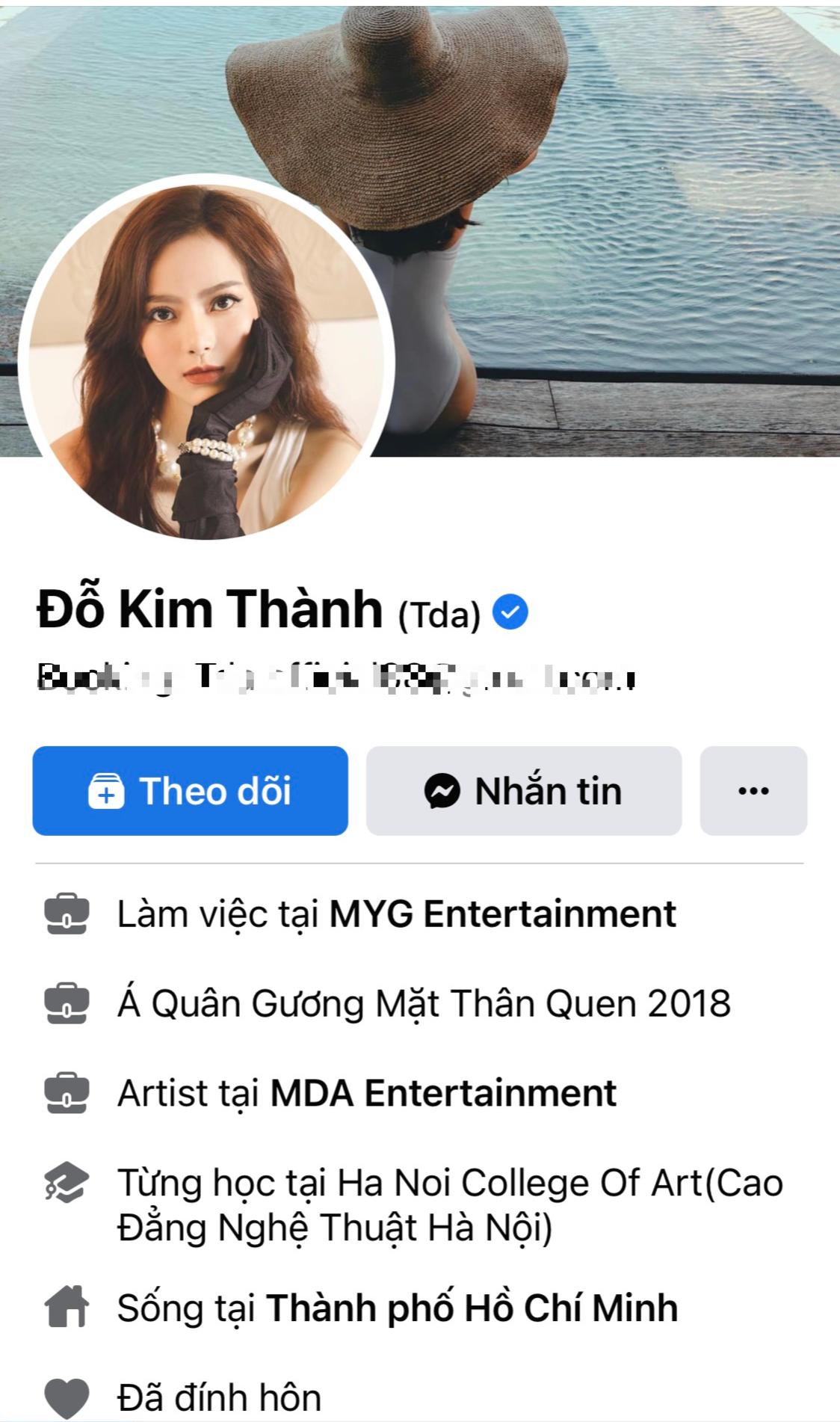The width and height of the screenshot is (840, 1422).
Task: Open Nhắn tin to message
Action: [523, 790]
